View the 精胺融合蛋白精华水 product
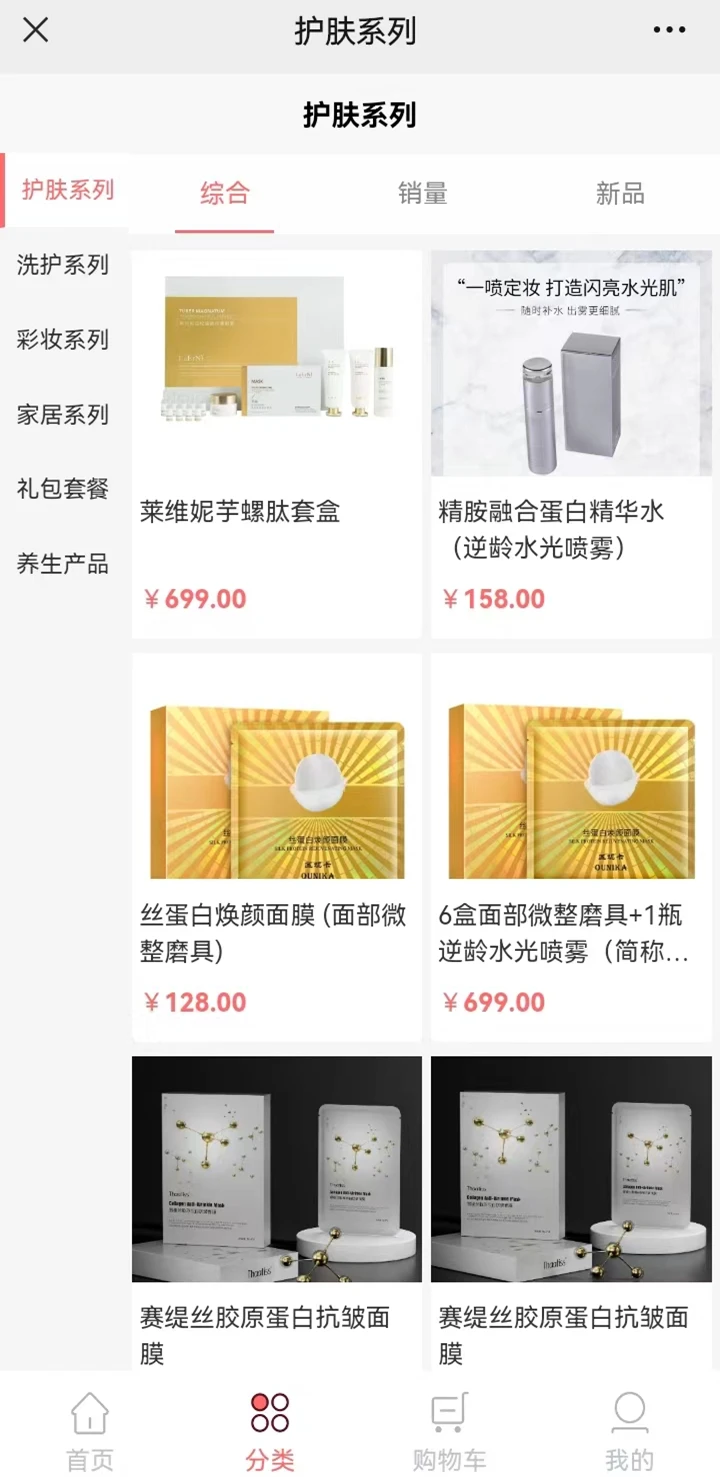The width and height of the screenshot is (720, 1477). pyautogui.click(x=571, y=443)
